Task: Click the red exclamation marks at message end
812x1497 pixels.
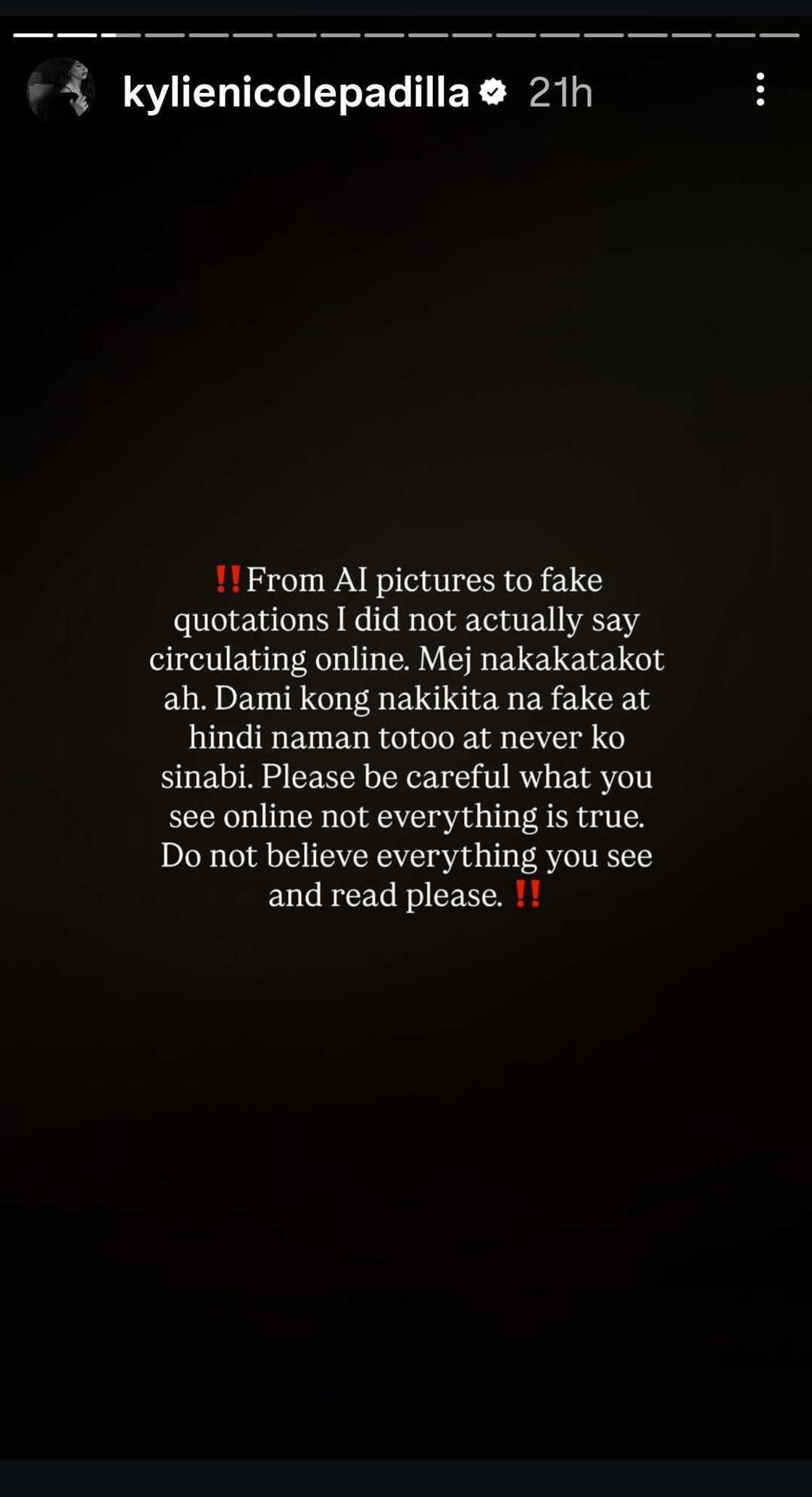Action: pyautogui.click(x=529, y=894)
